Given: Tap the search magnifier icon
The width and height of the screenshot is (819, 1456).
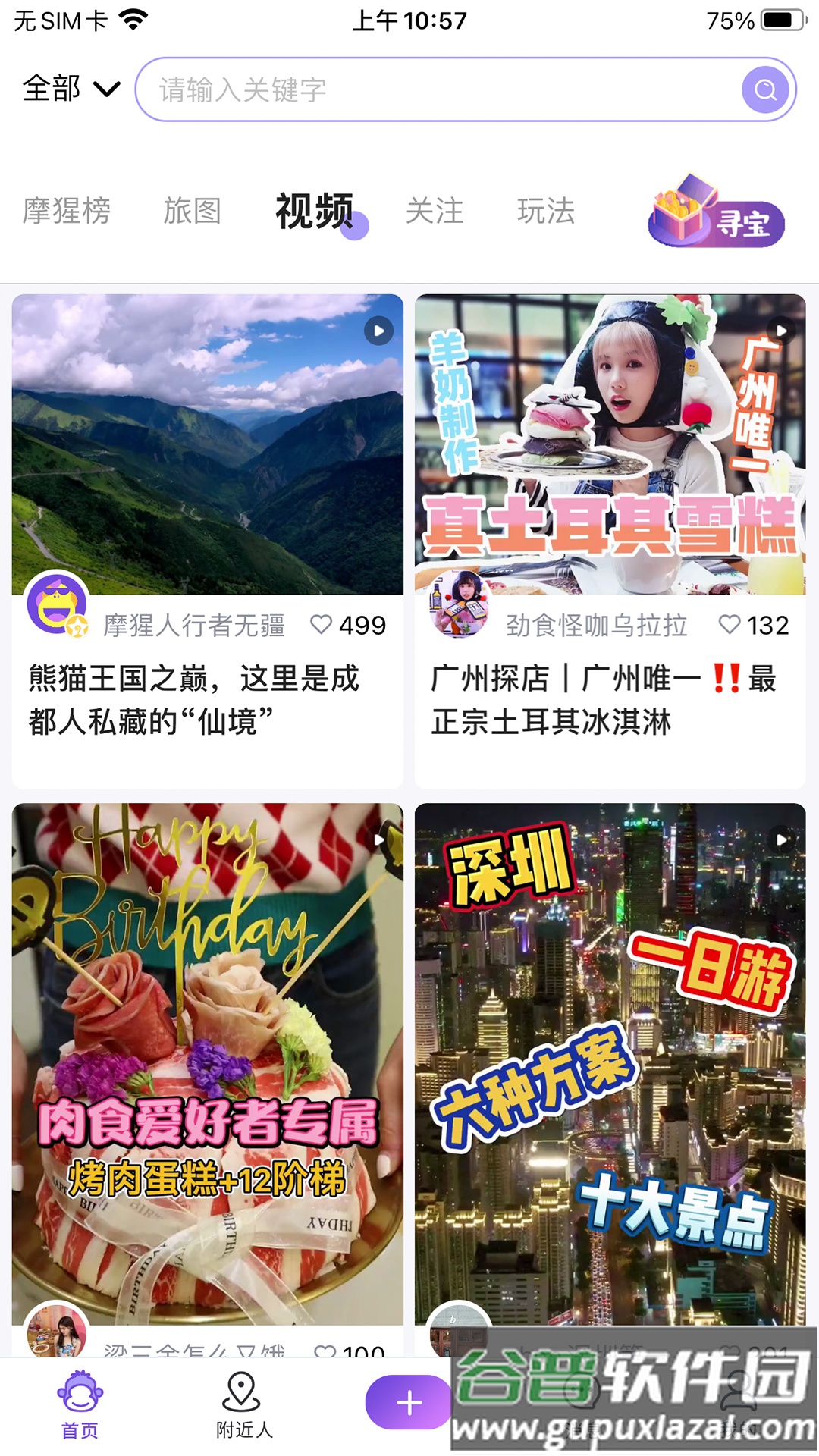Looking at the screenshot, I should pyautogui.click(x=766, y=89).
